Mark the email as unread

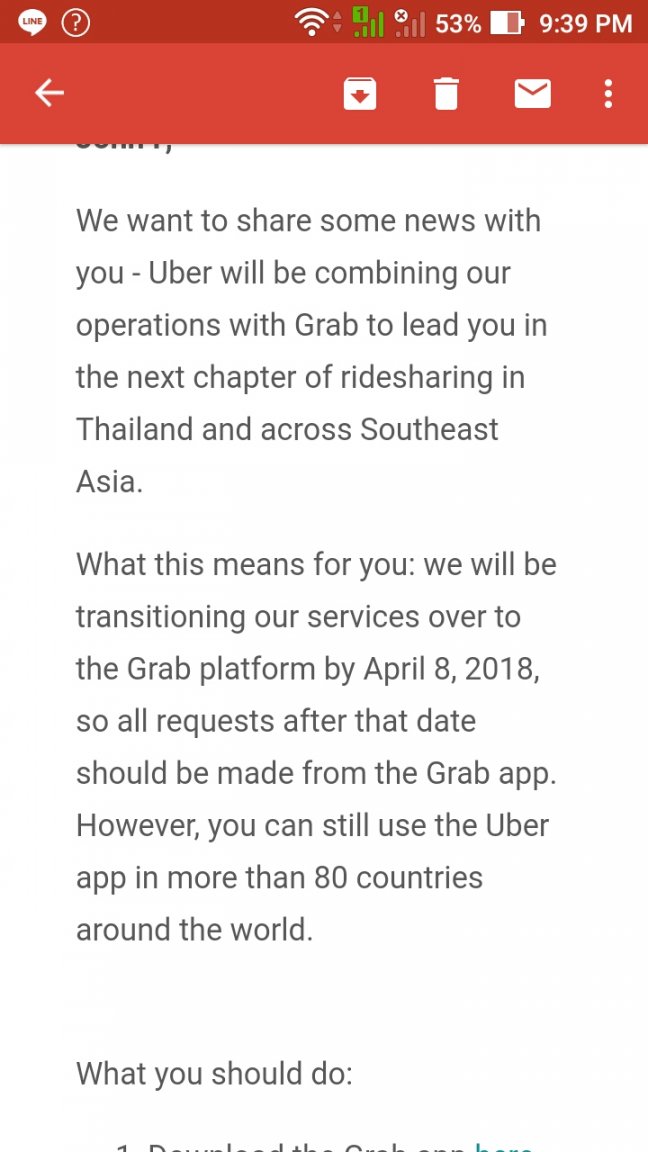(x=532, y=94)
